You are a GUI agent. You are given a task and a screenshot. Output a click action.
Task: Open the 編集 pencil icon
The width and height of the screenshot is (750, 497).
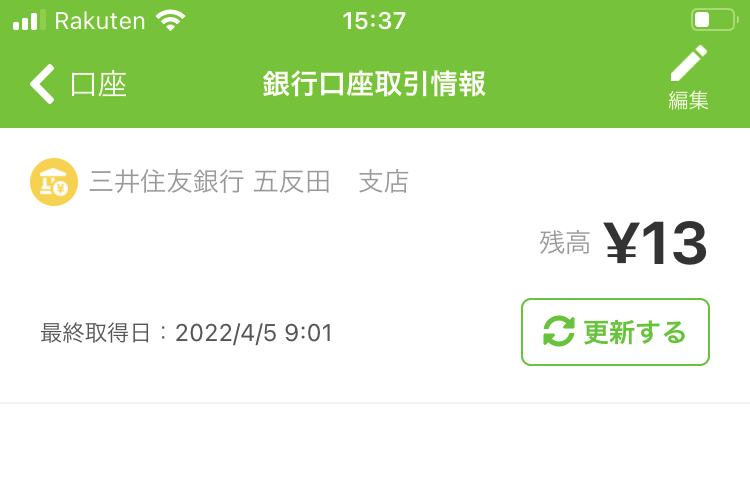[688, 76]
